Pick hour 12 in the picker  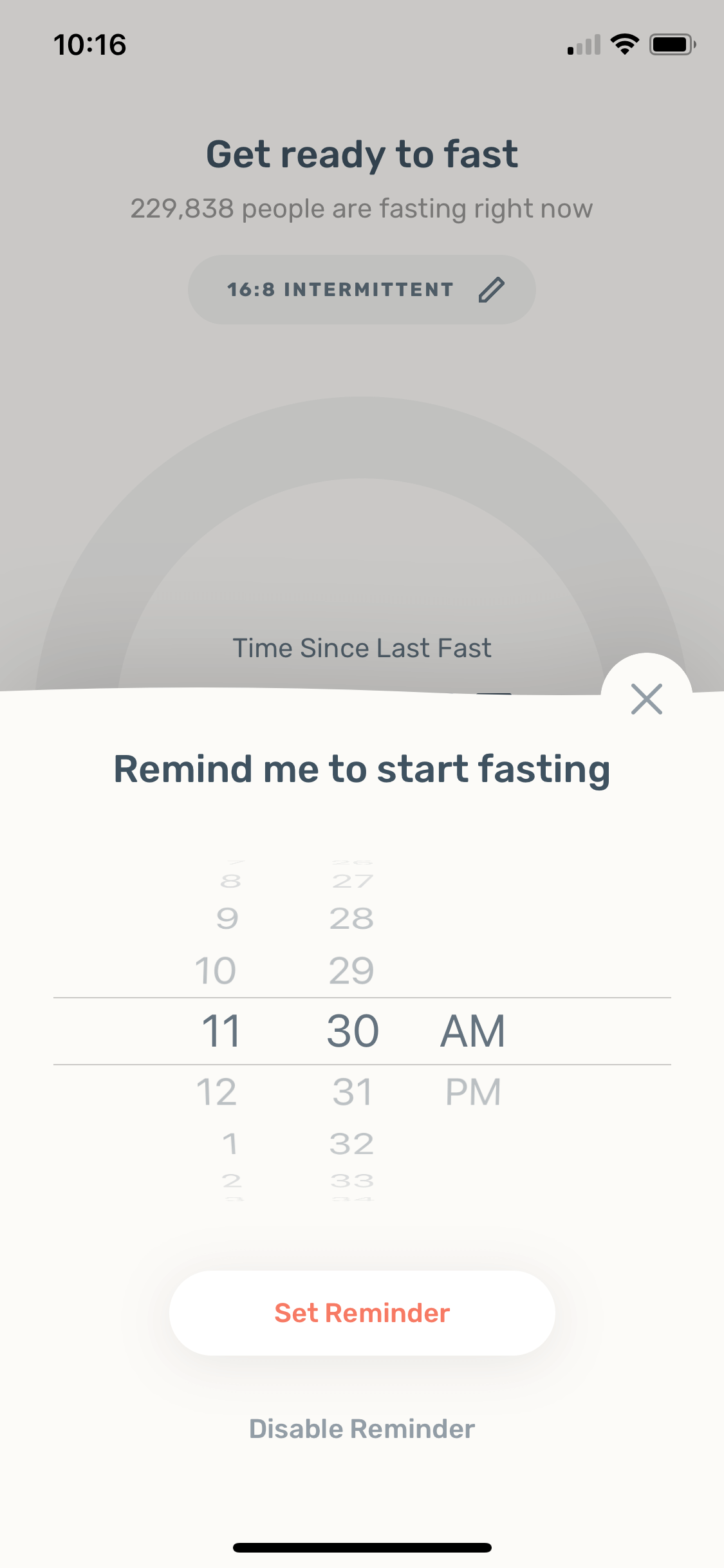pos(217,1092)
